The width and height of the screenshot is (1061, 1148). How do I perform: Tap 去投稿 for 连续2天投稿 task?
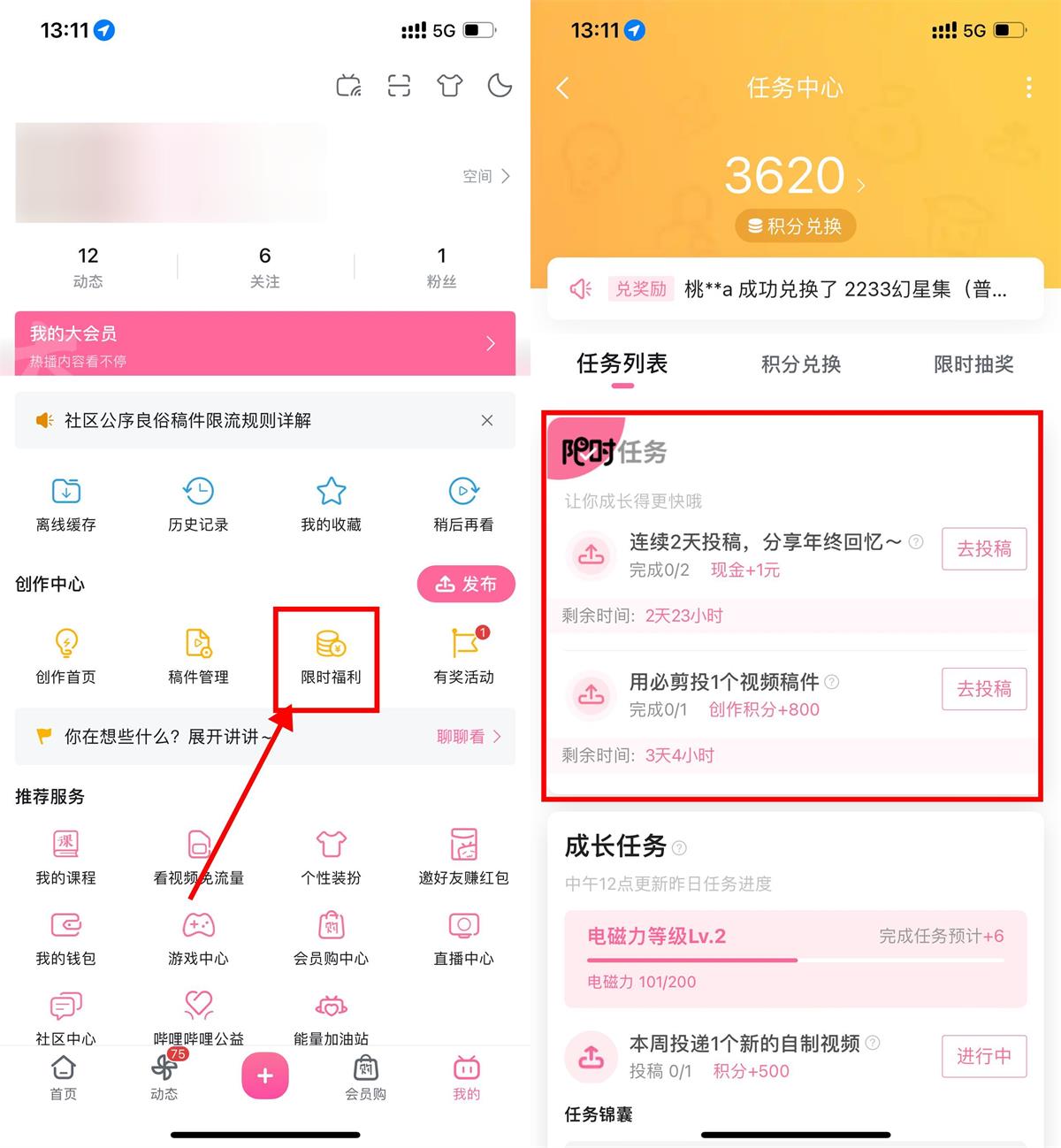(x=984, y=548)
